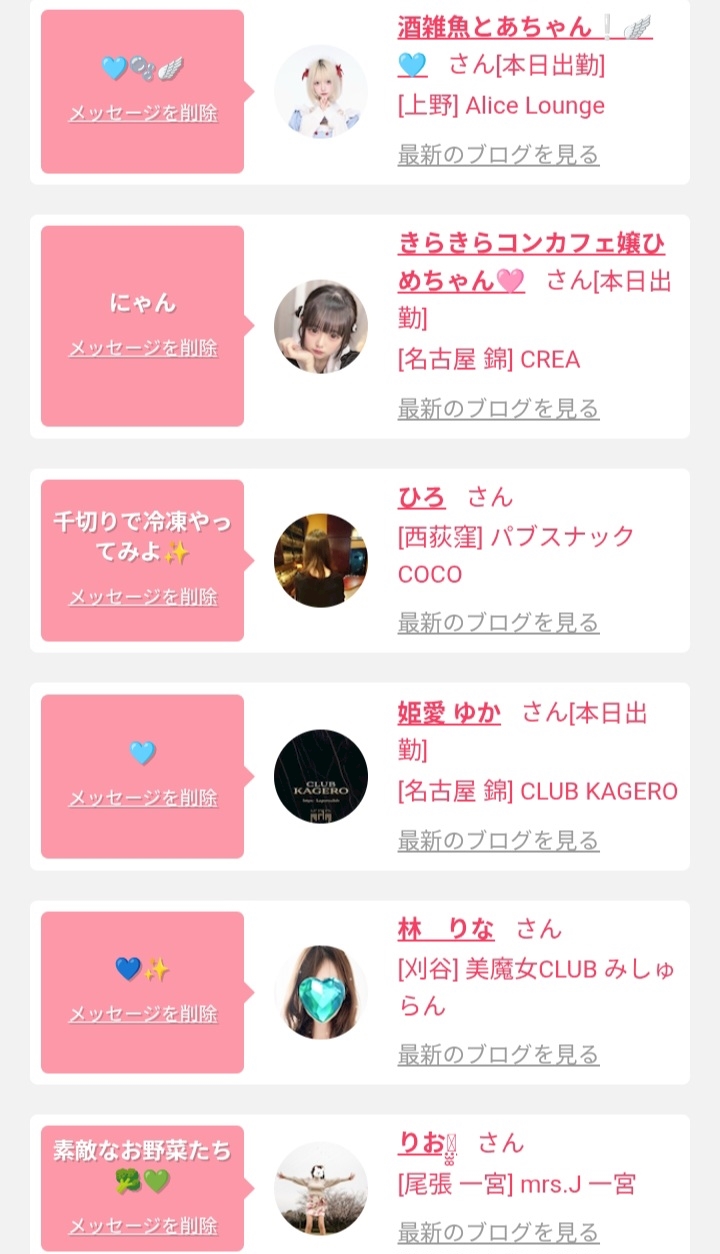
Task: View りお's latest blog
Action: coord(498,1232)
